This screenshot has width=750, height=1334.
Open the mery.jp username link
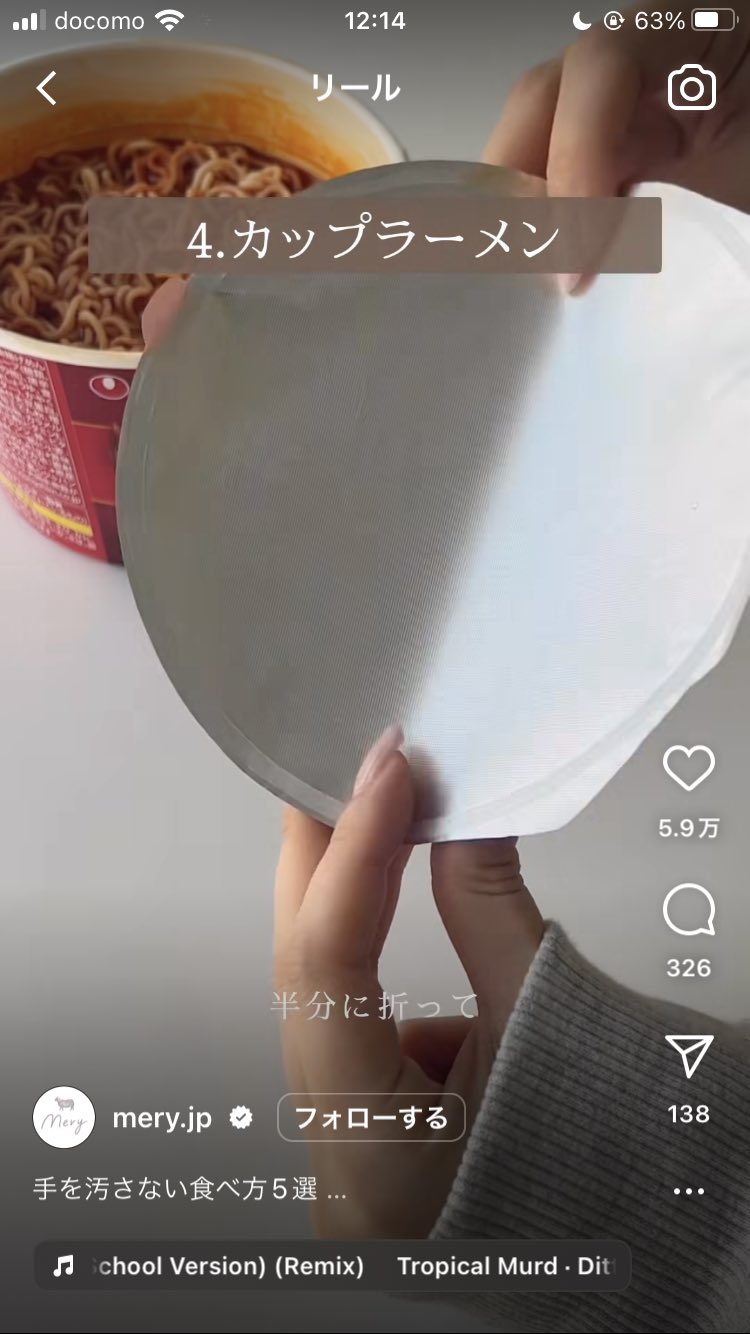point(162,1118)
